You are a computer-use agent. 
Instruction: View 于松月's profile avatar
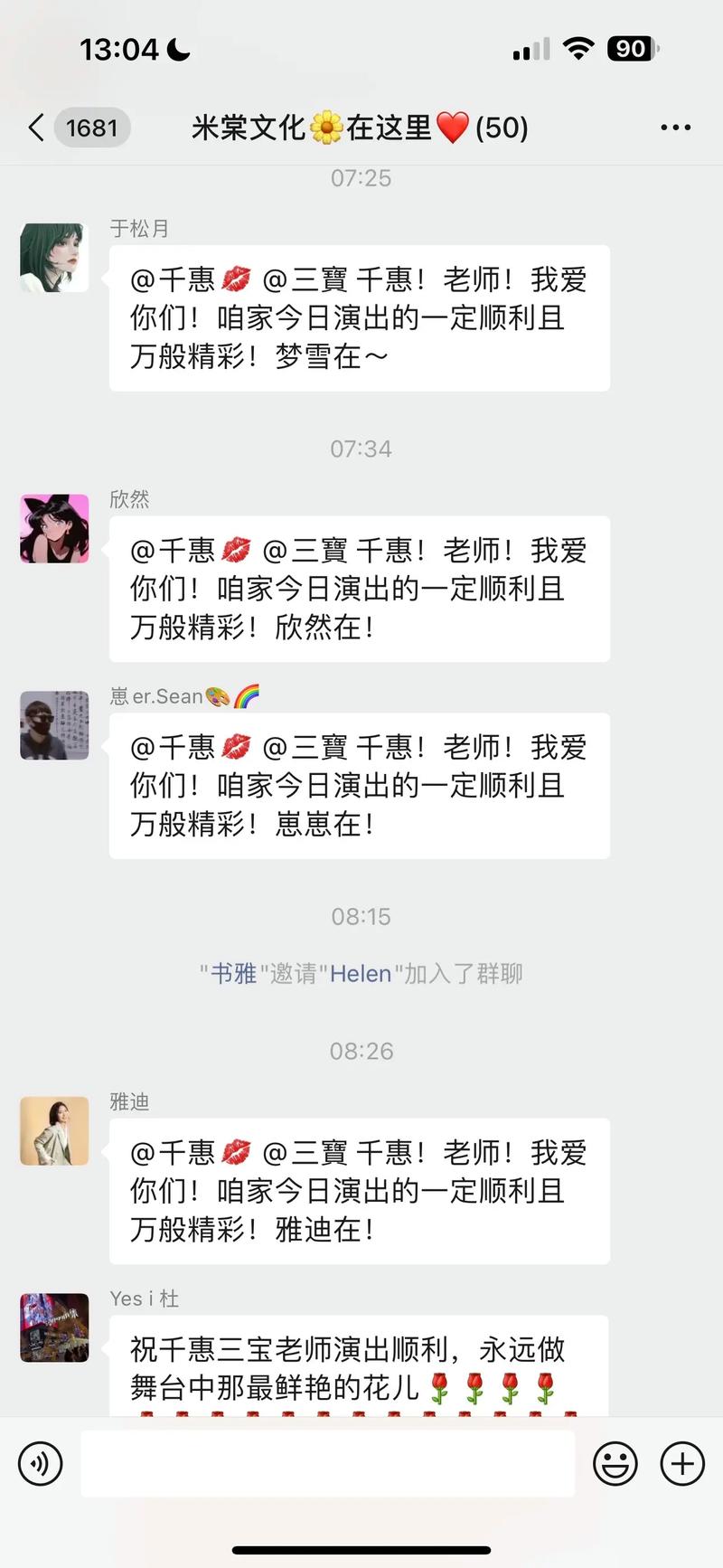pos(54,258)
